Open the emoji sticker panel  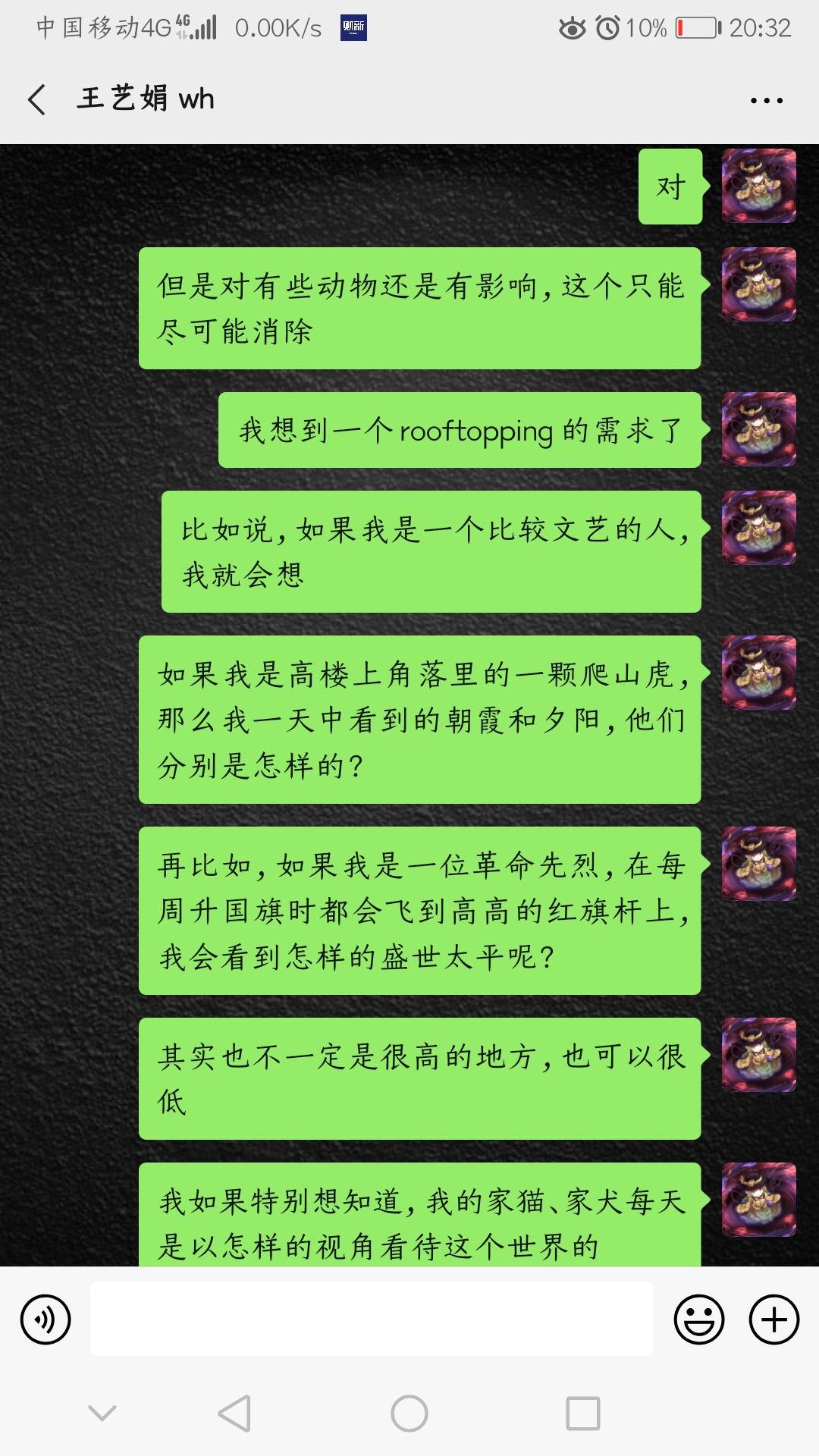click(x=698, y=1319)
